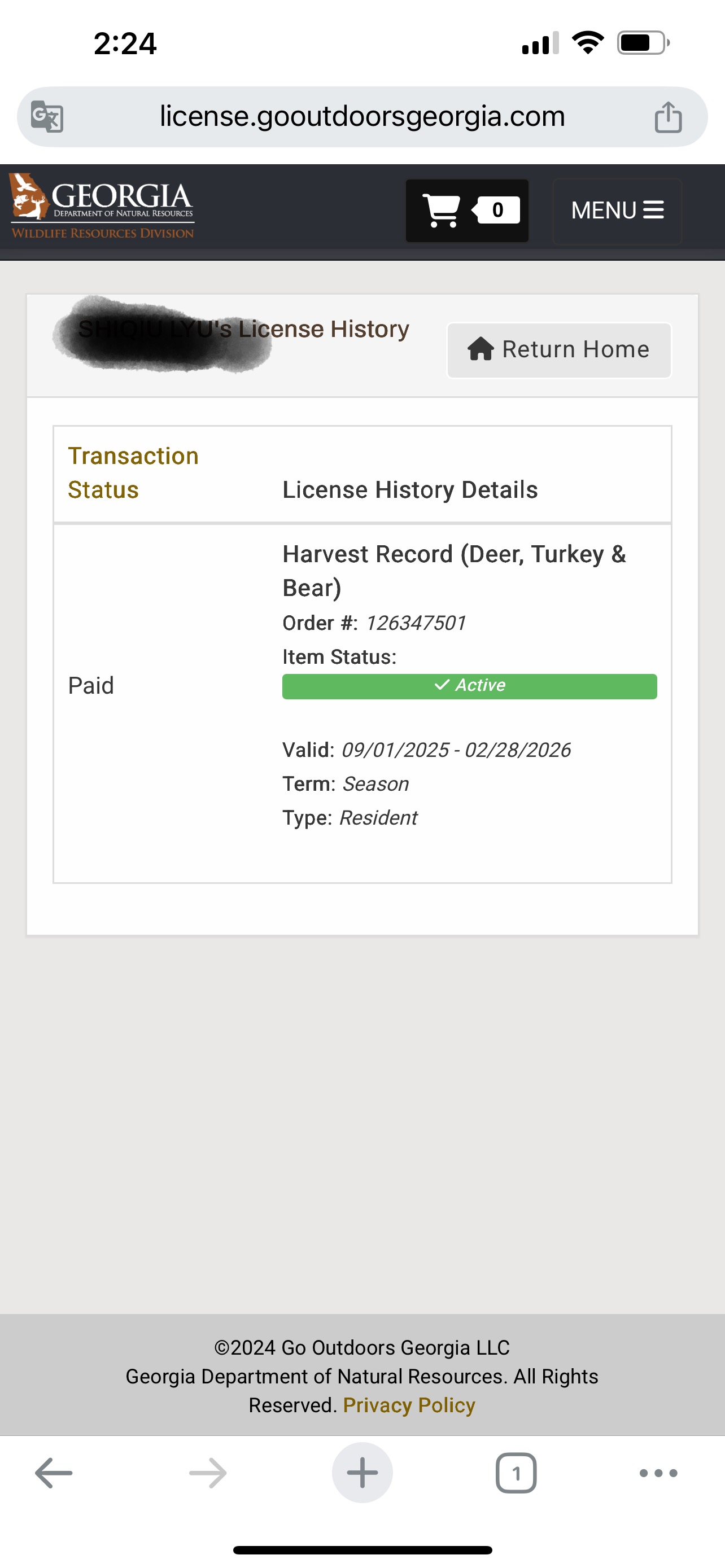Open the MENU hamburger button
The width and height of the screenshot is (725, 1568).
(x=617, y=211)
